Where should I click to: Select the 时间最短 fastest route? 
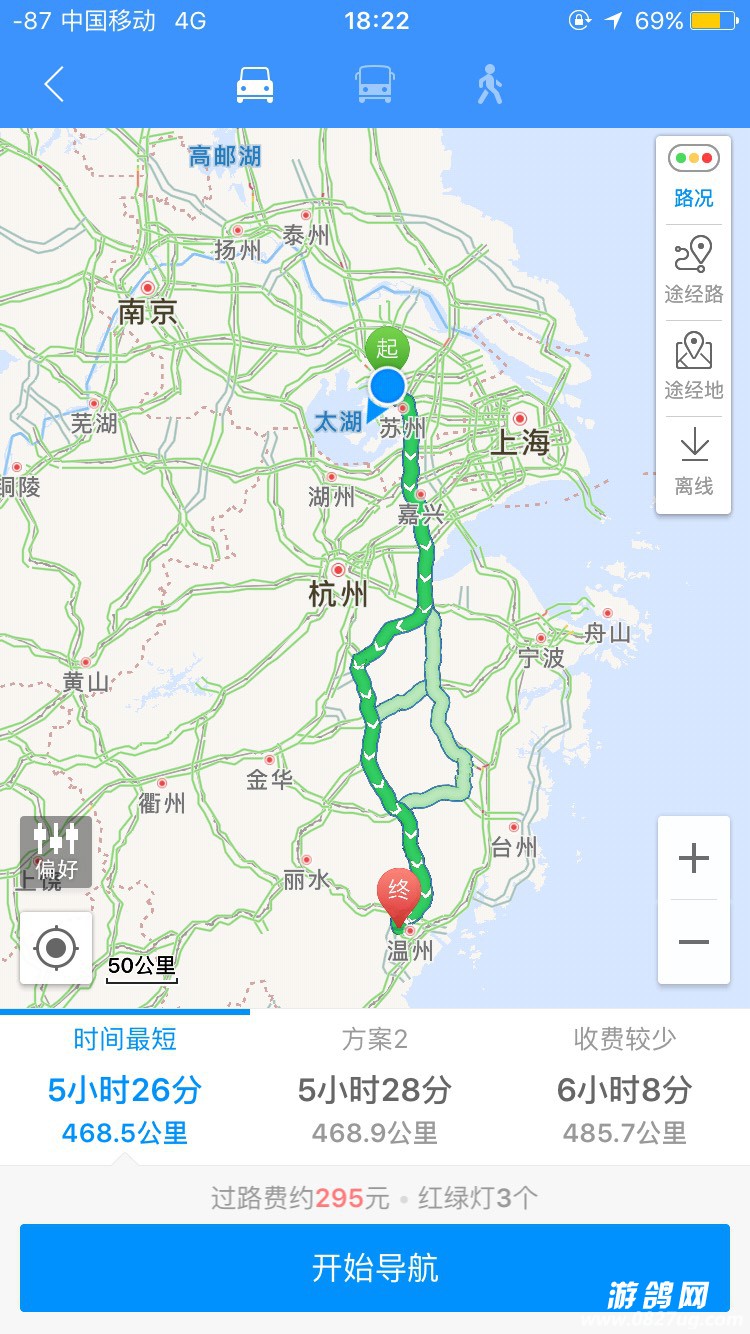coord(125,1088)
